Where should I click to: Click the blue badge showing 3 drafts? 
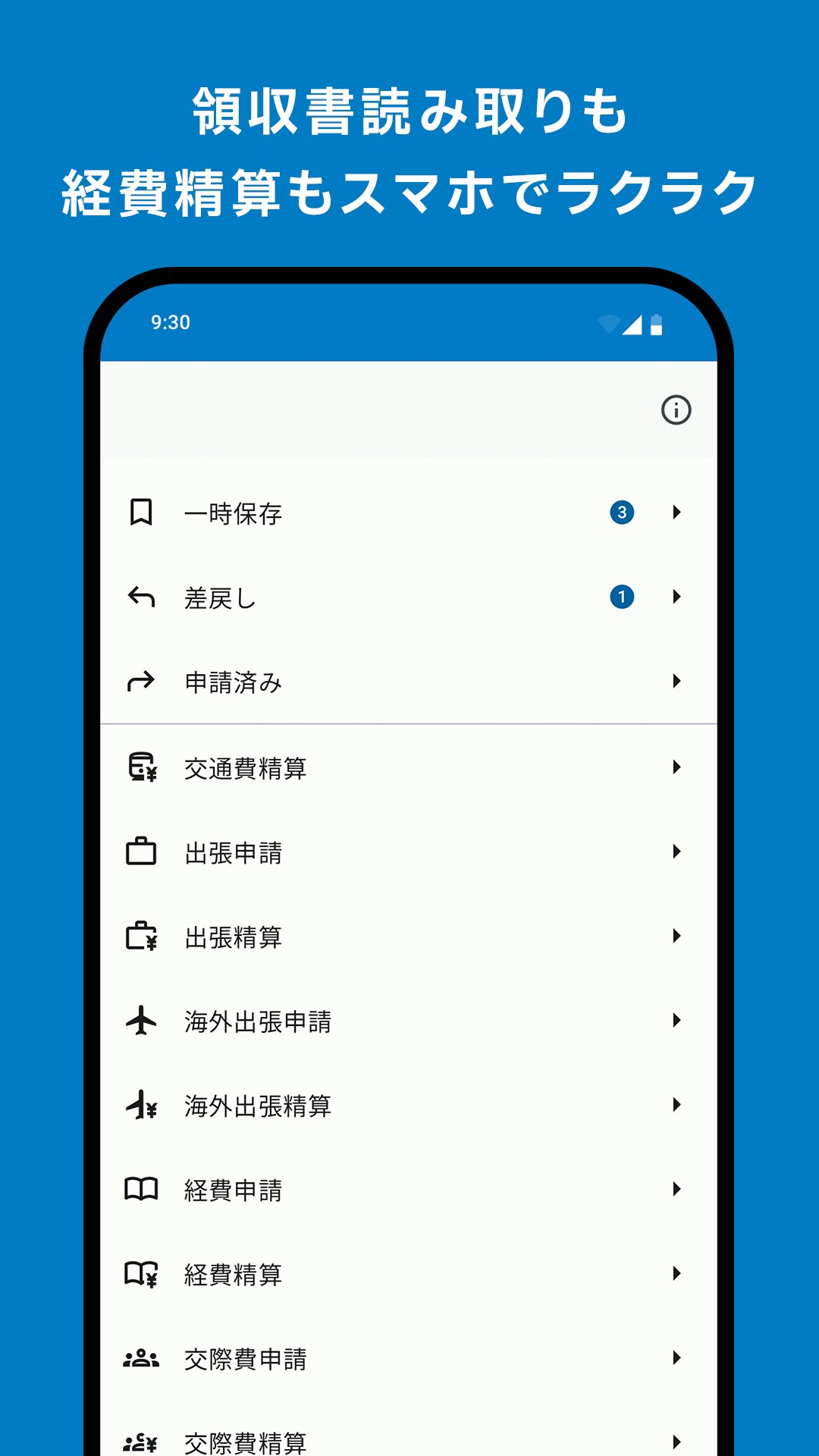(x=622, y=513)
